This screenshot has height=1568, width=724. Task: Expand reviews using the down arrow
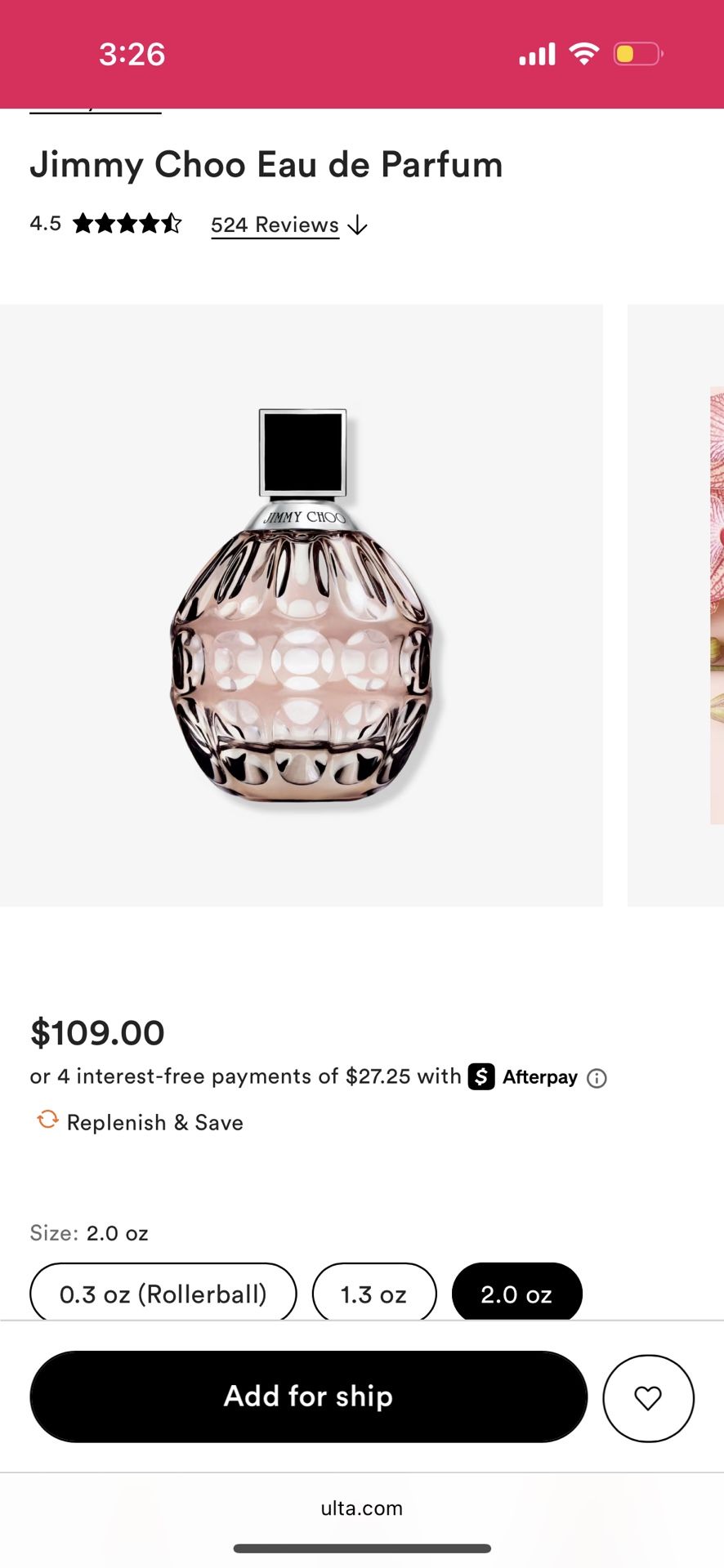360,225
